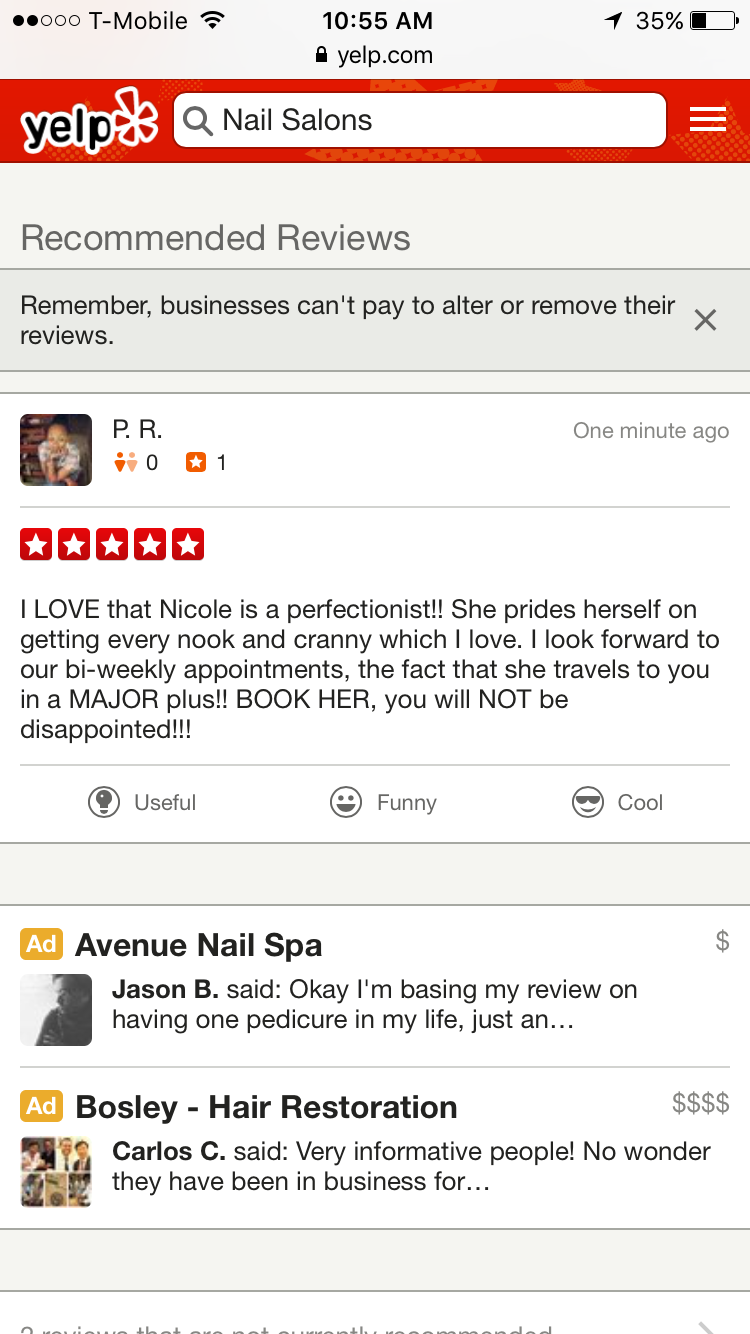Mark P. R.'s review as Useful
The width and height of the screenshot is (750, 1334).
click(143, 802)
